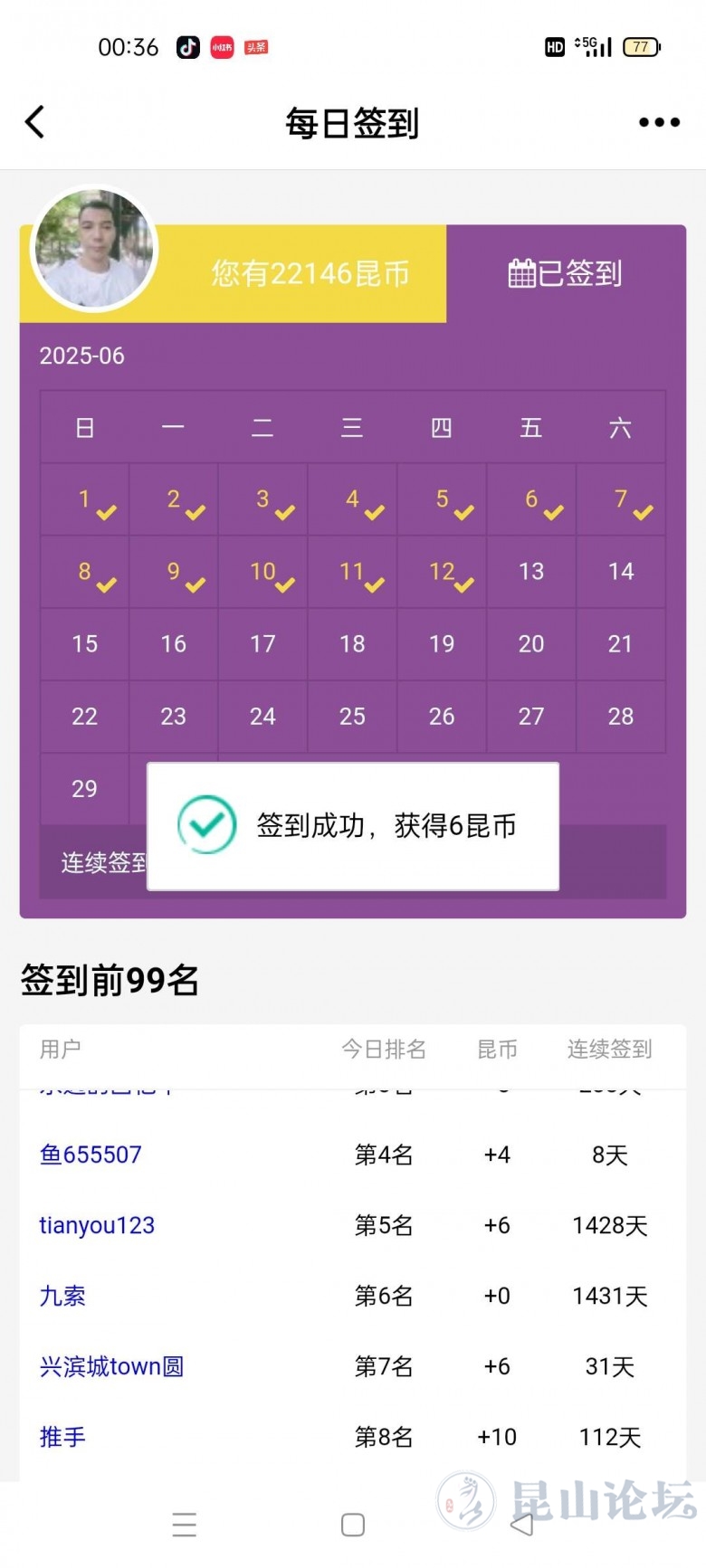
Task: Open the three-dot overflow menu
Action: click(x=659, y=122)
